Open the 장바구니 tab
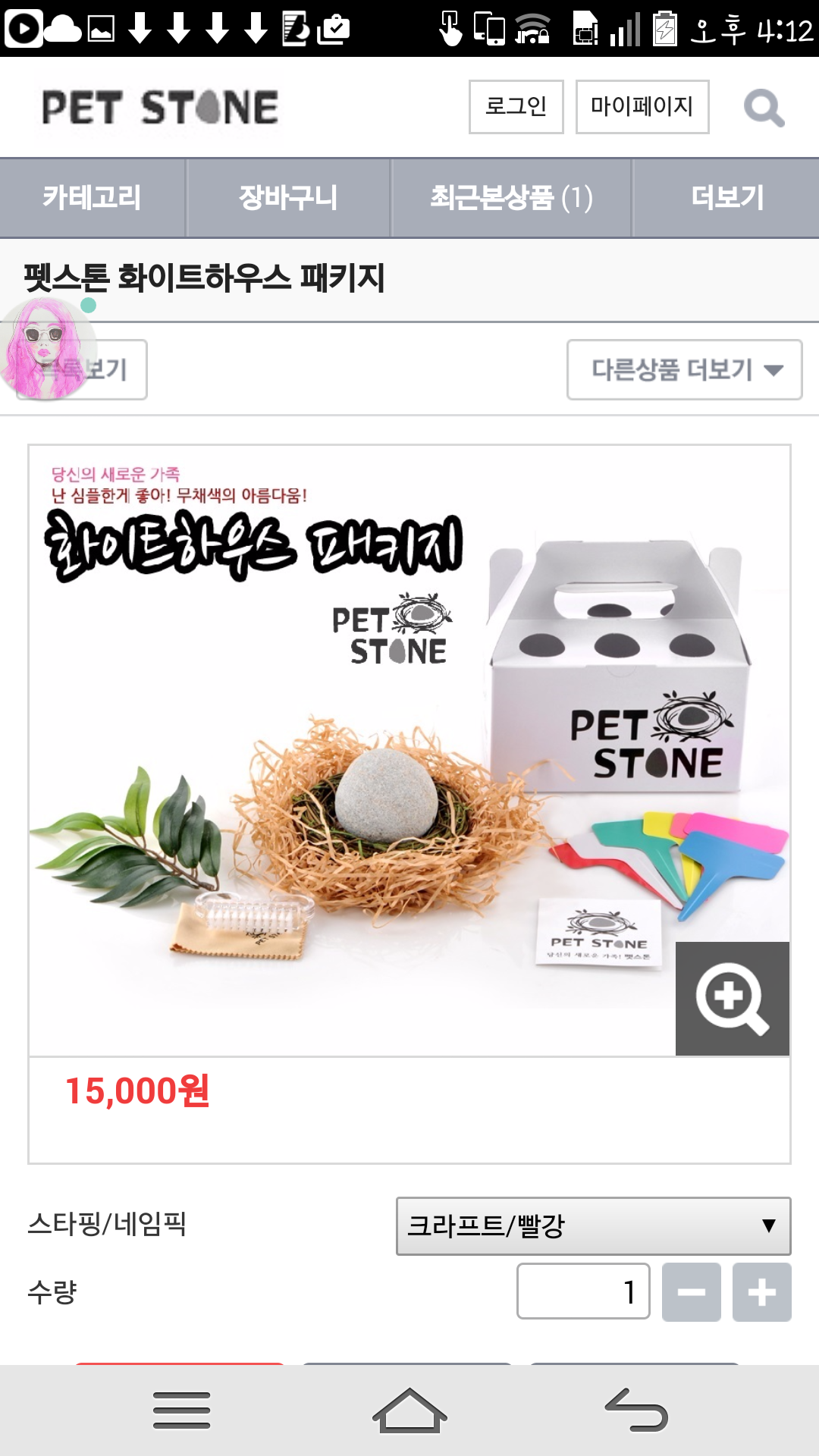This screenshot has width=819, height=1456. 288,198
